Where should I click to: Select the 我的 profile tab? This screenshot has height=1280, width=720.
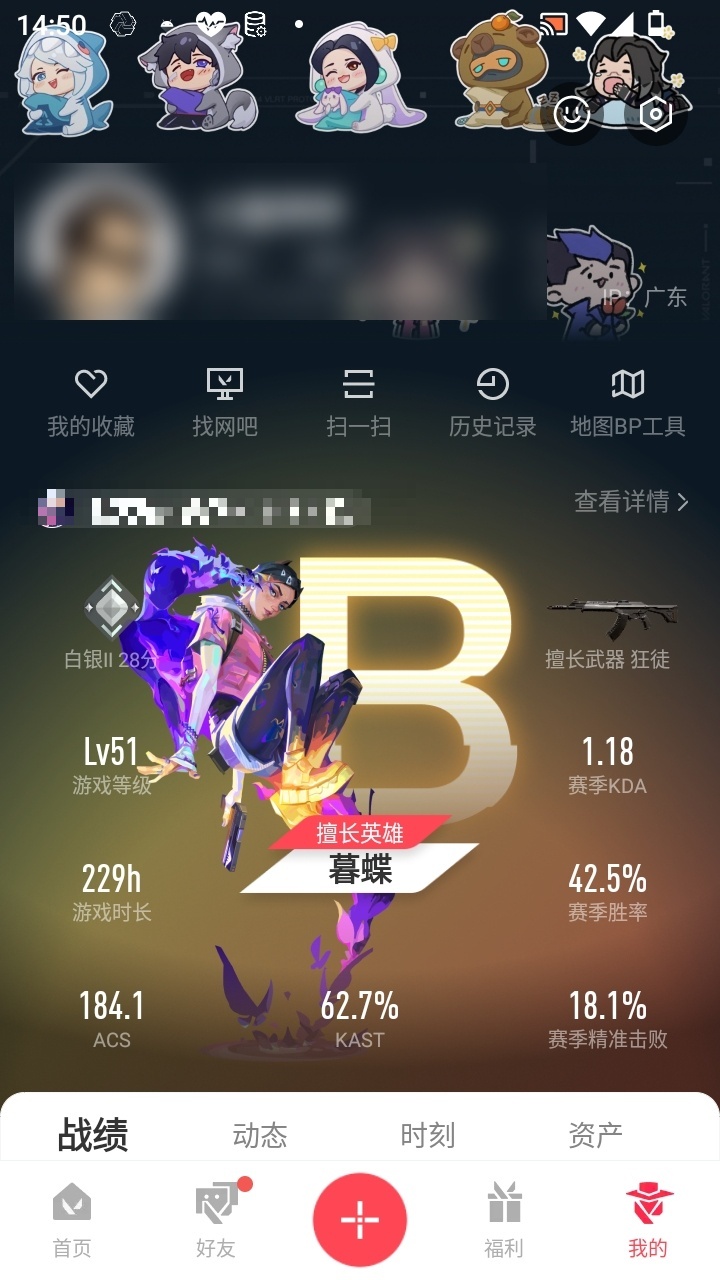click(648, 1220)
